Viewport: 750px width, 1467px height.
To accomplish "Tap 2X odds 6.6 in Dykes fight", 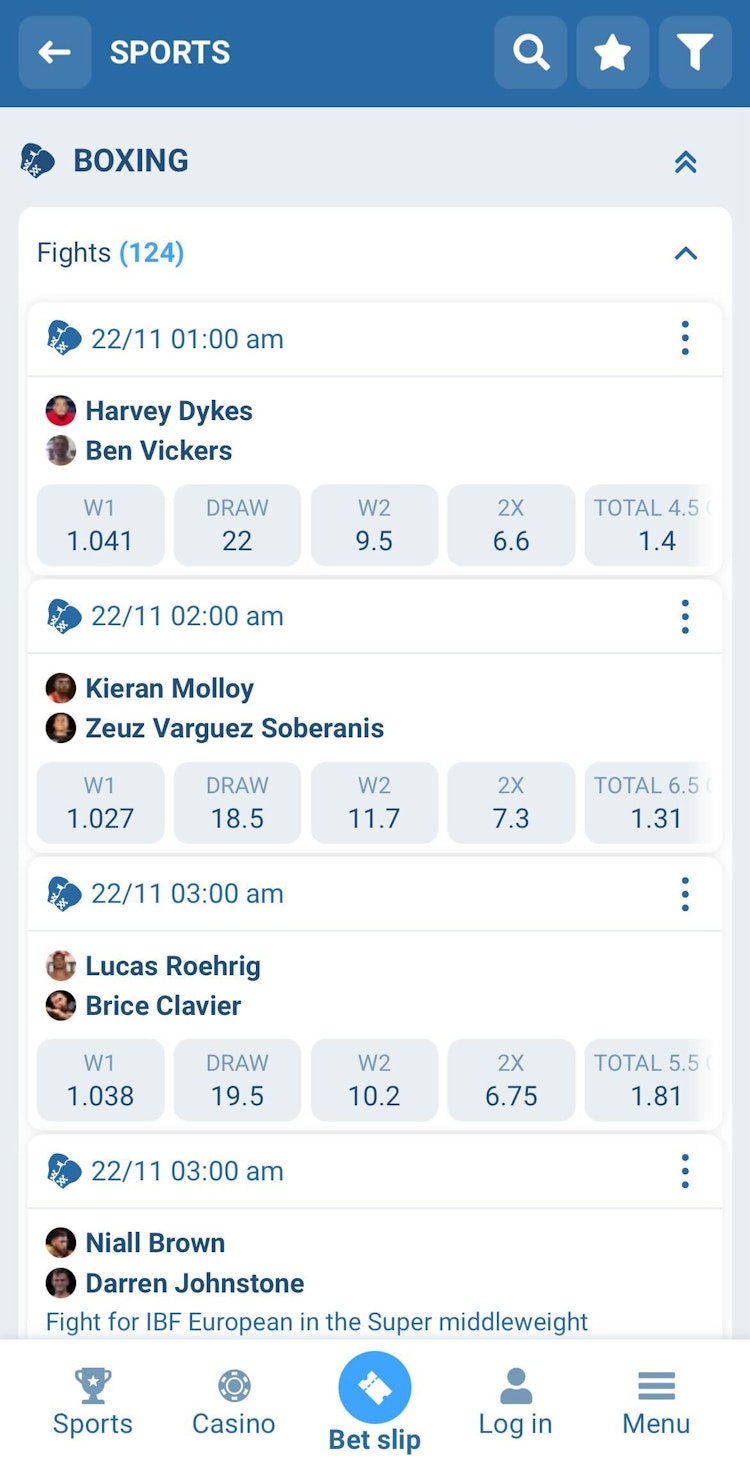I will [511, 525].
